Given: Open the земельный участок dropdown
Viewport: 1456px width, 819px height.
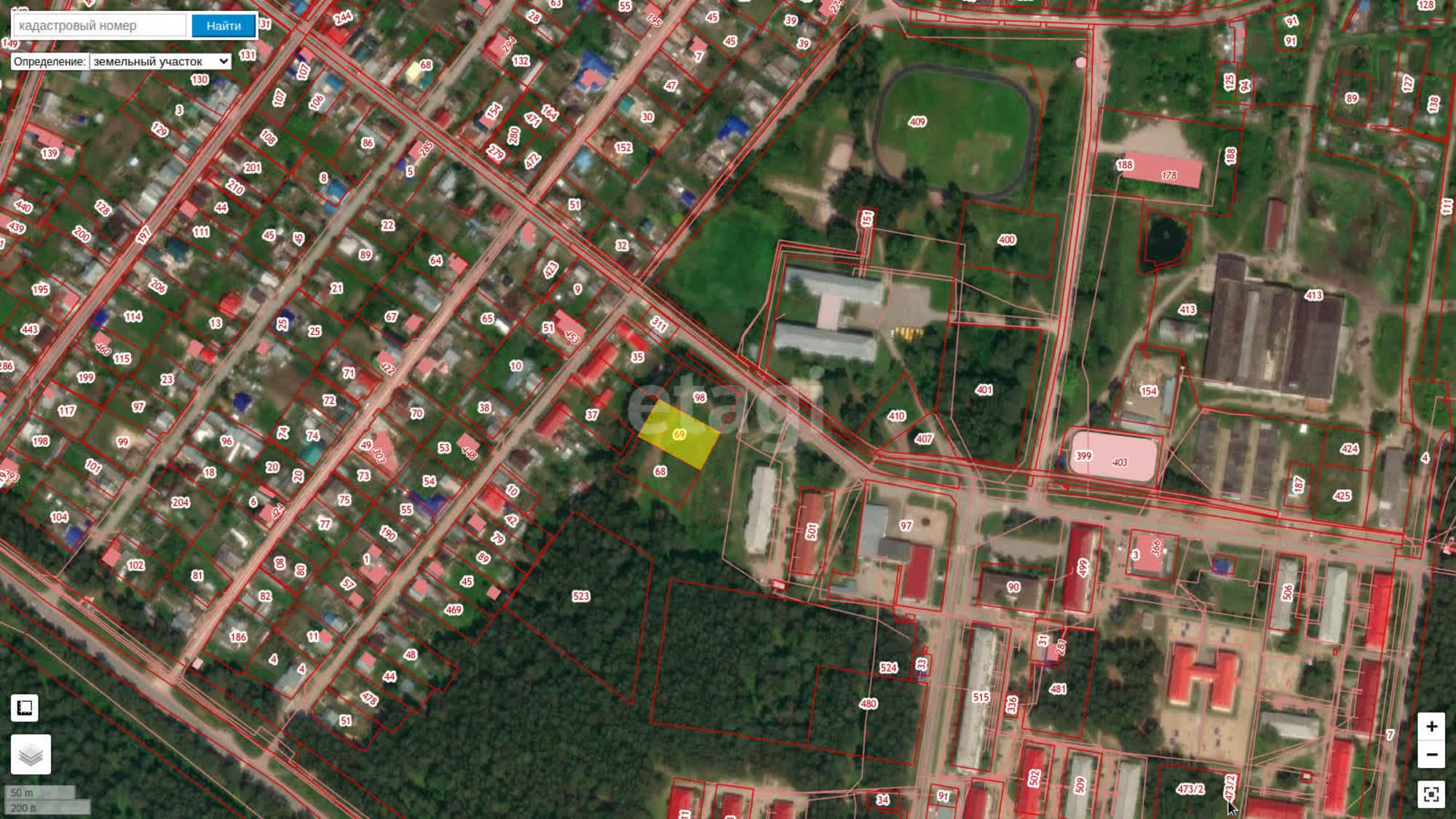Looking at the screenshot, I should (x=160, y=62).
